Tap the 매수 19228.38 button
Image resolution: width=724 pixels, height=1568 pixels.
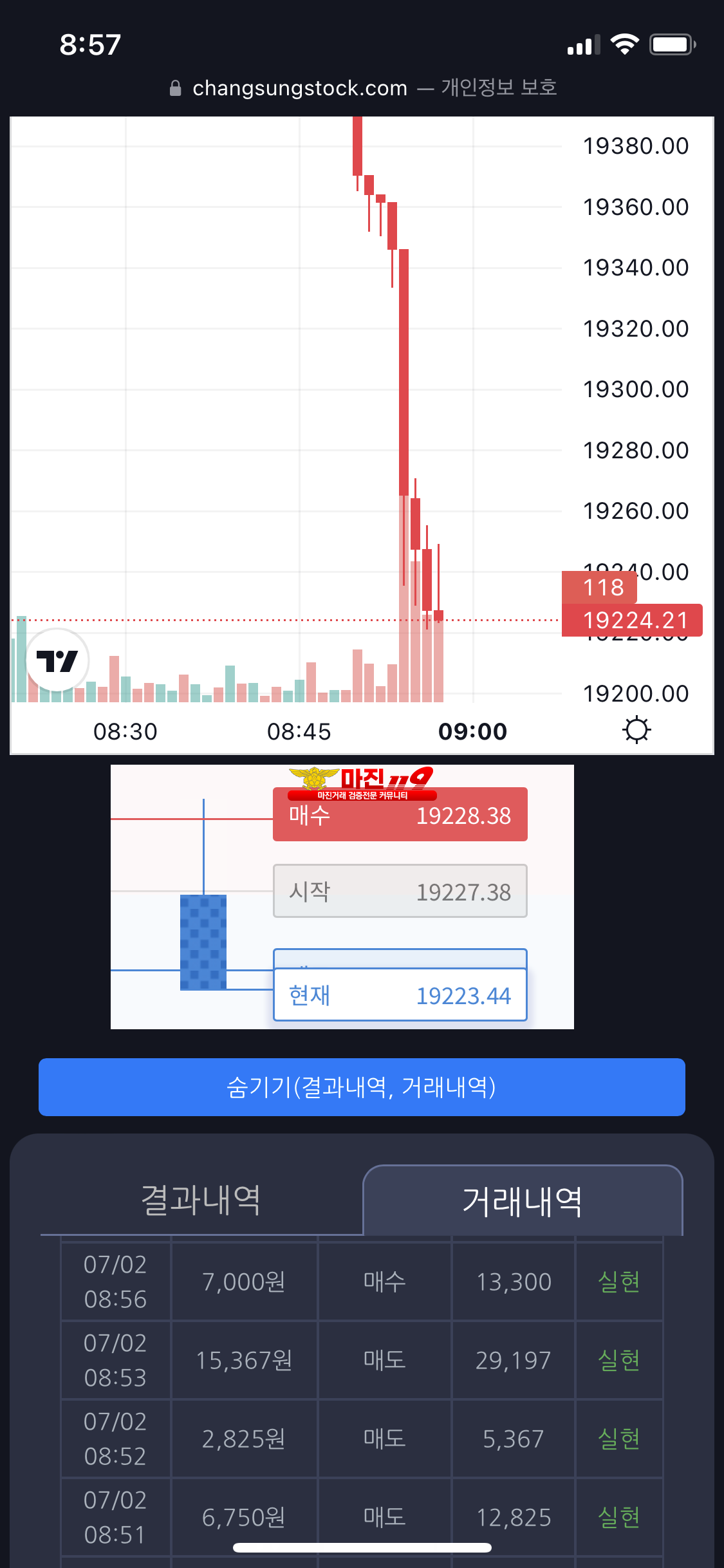coord(400,816)
